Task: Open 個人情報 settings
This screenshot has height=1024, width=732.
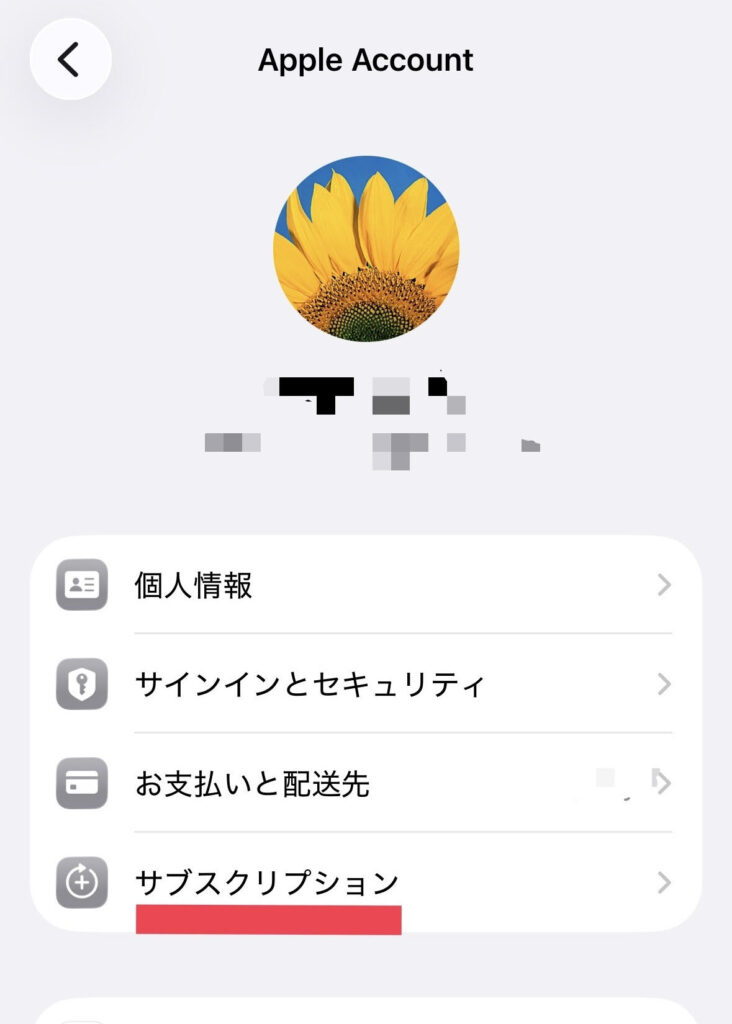Action: point(366,585)
